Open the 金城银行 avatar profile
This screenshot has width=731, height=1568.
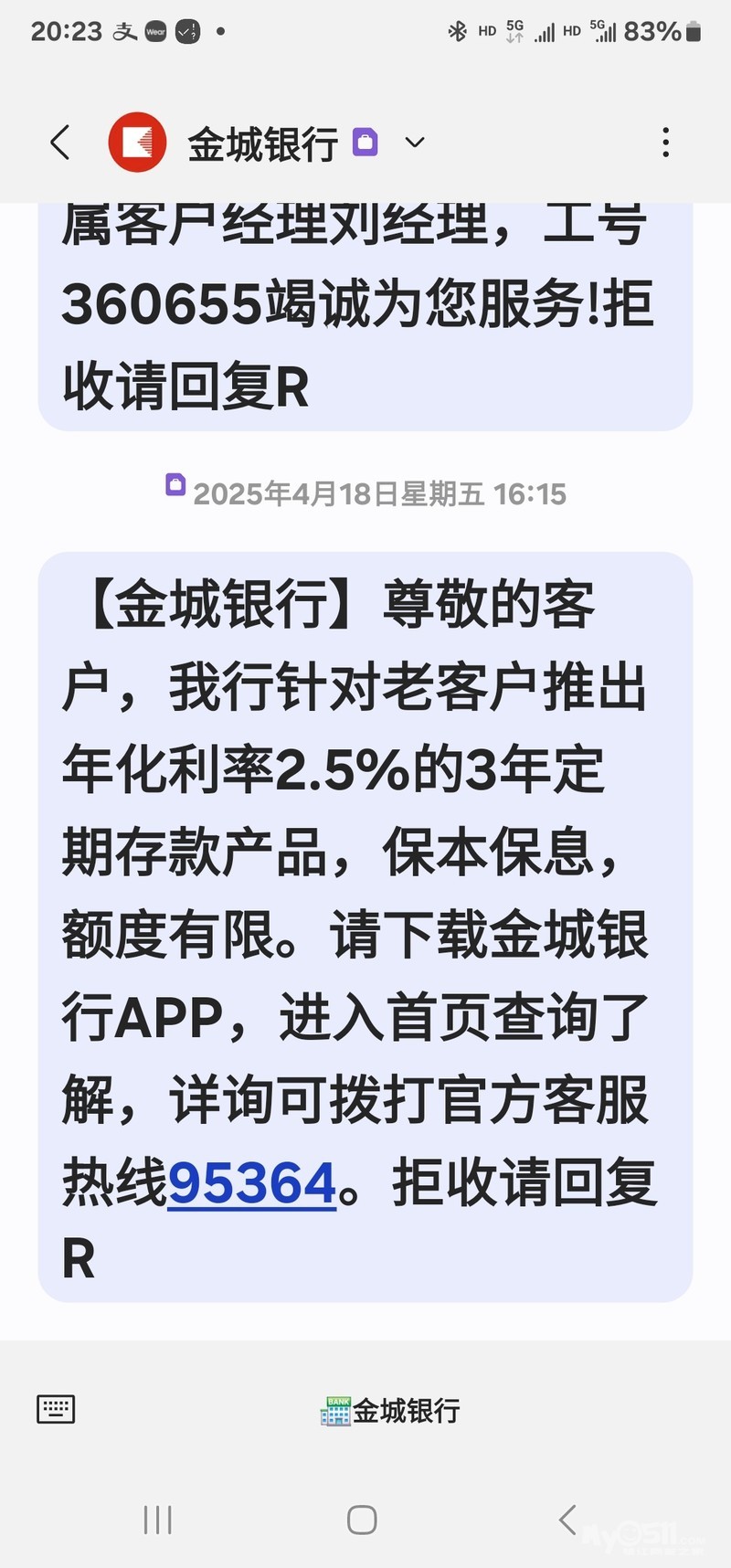(x=137, y=143)
